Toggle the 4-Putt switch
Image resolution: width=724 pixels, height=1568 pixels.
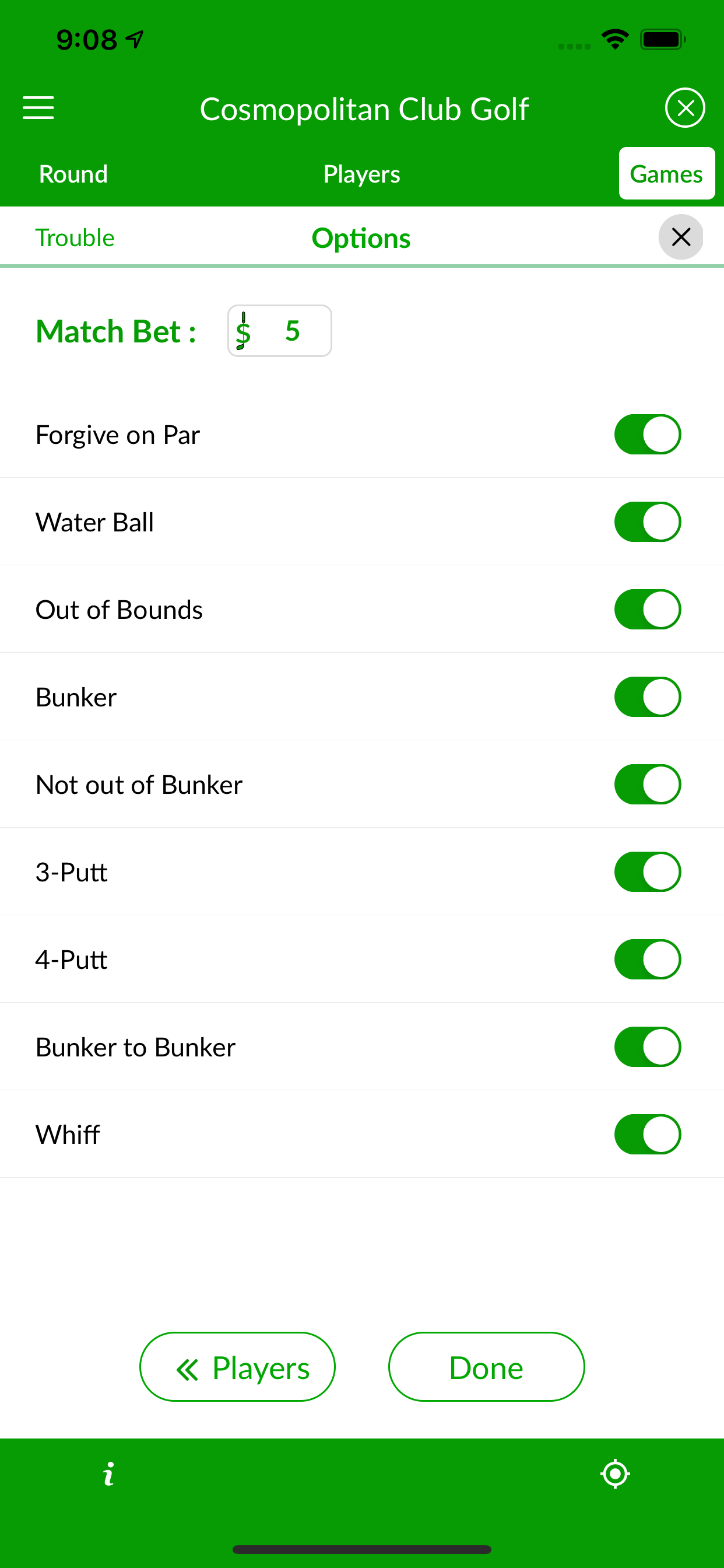pyautogui.click(x=647, y=960)
